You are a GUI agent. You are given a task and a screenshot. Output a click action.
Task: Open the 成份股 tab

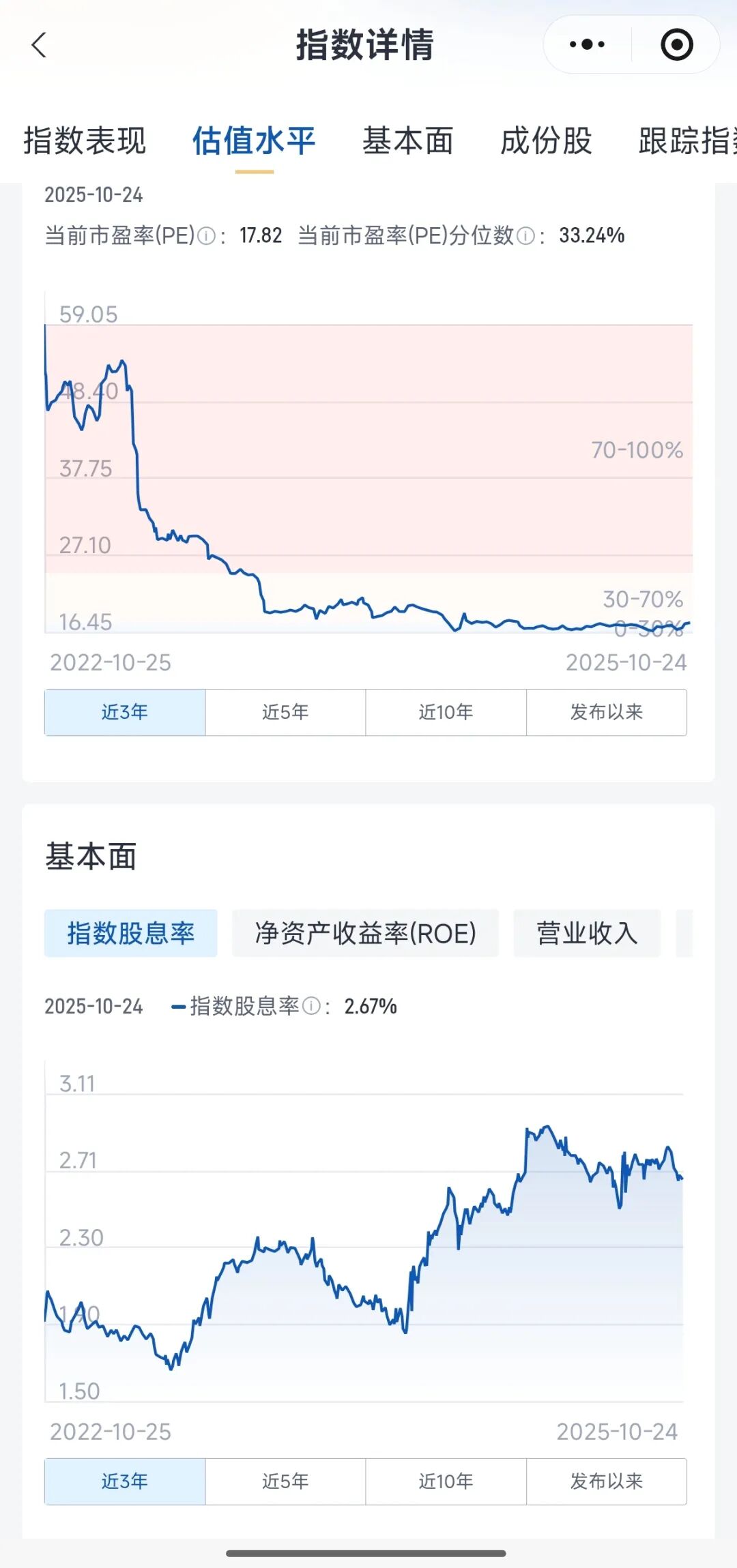click(546, 141)
